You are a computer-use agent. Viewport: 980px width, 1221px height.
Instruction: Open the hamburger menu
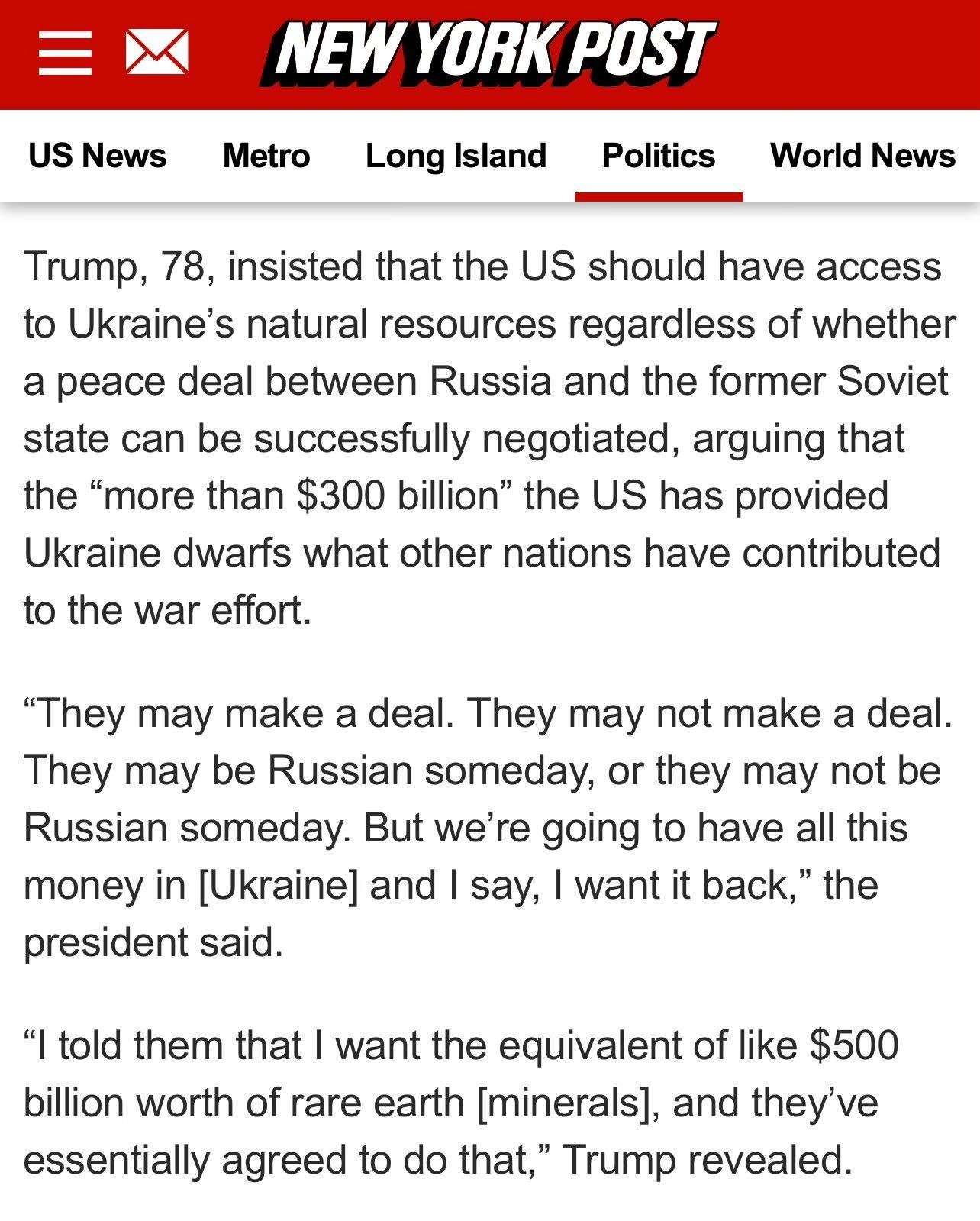coord(65,53)
